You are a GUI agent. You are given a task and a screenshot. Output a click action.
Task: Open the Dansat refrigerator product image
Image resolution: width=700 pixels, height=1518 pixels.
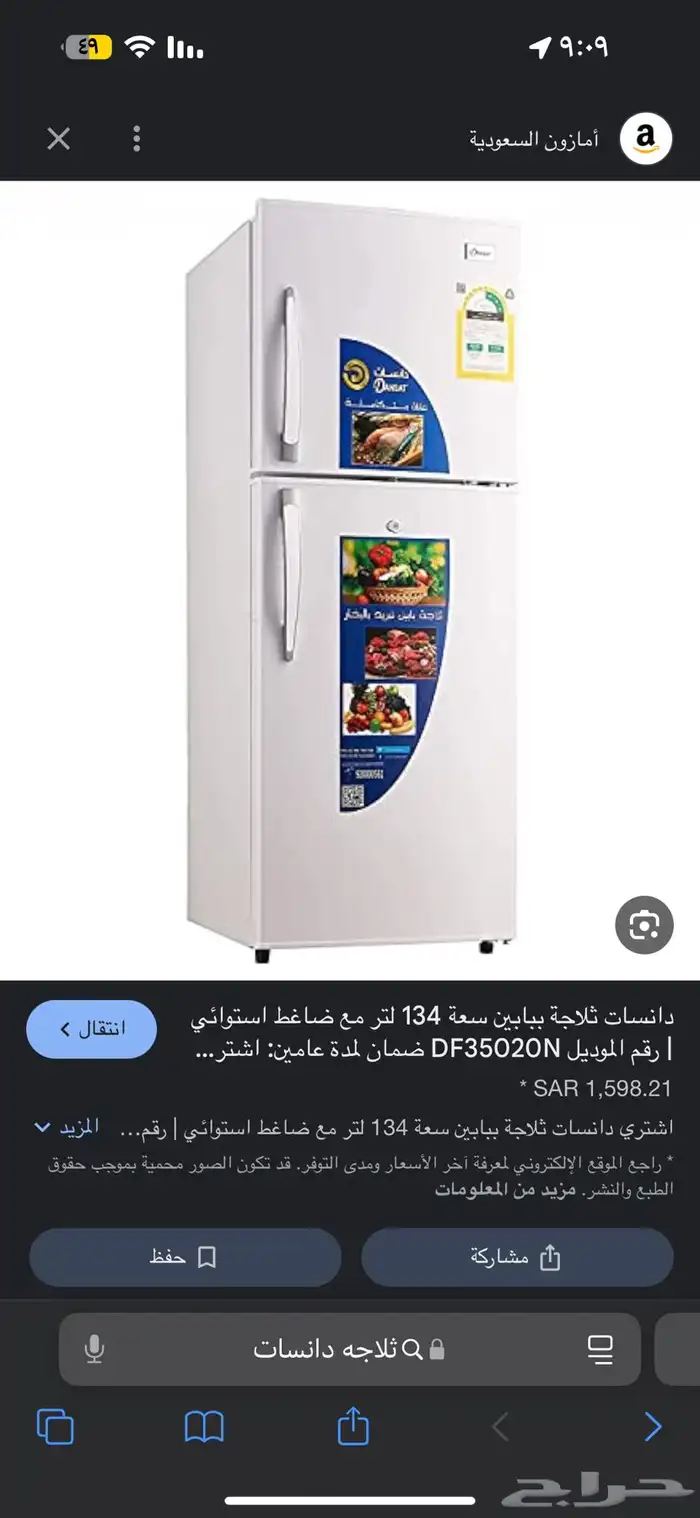350,580
